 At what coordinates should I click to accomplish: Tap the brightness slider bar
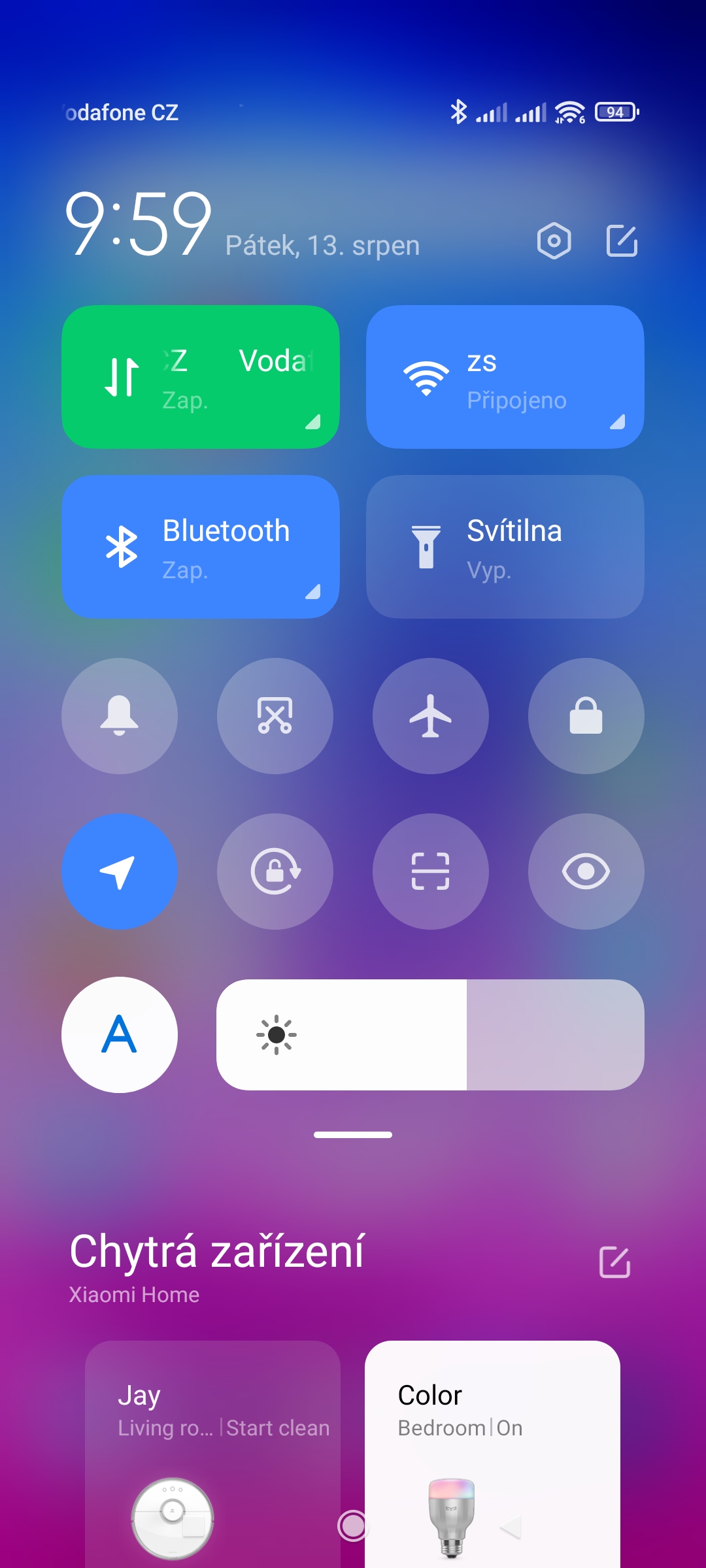430,1035
